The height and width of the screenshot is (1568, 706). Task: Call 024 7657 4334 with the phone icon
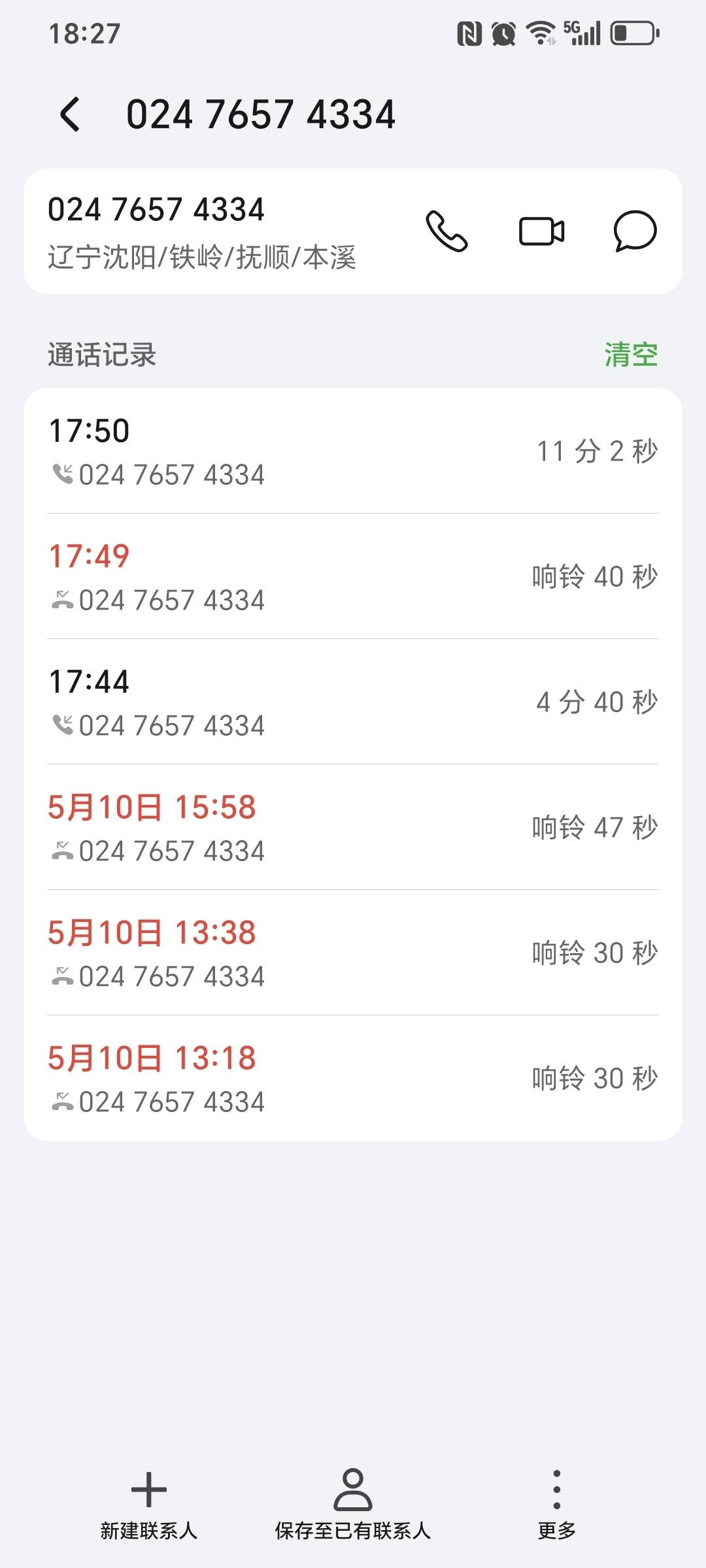(447, 231)
